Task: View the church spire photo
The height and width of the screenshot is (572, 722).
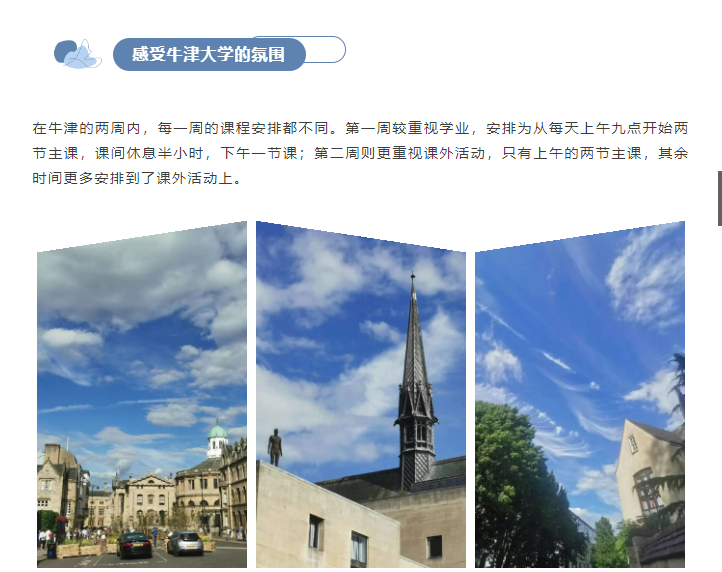Action: [x=361, y=400]
